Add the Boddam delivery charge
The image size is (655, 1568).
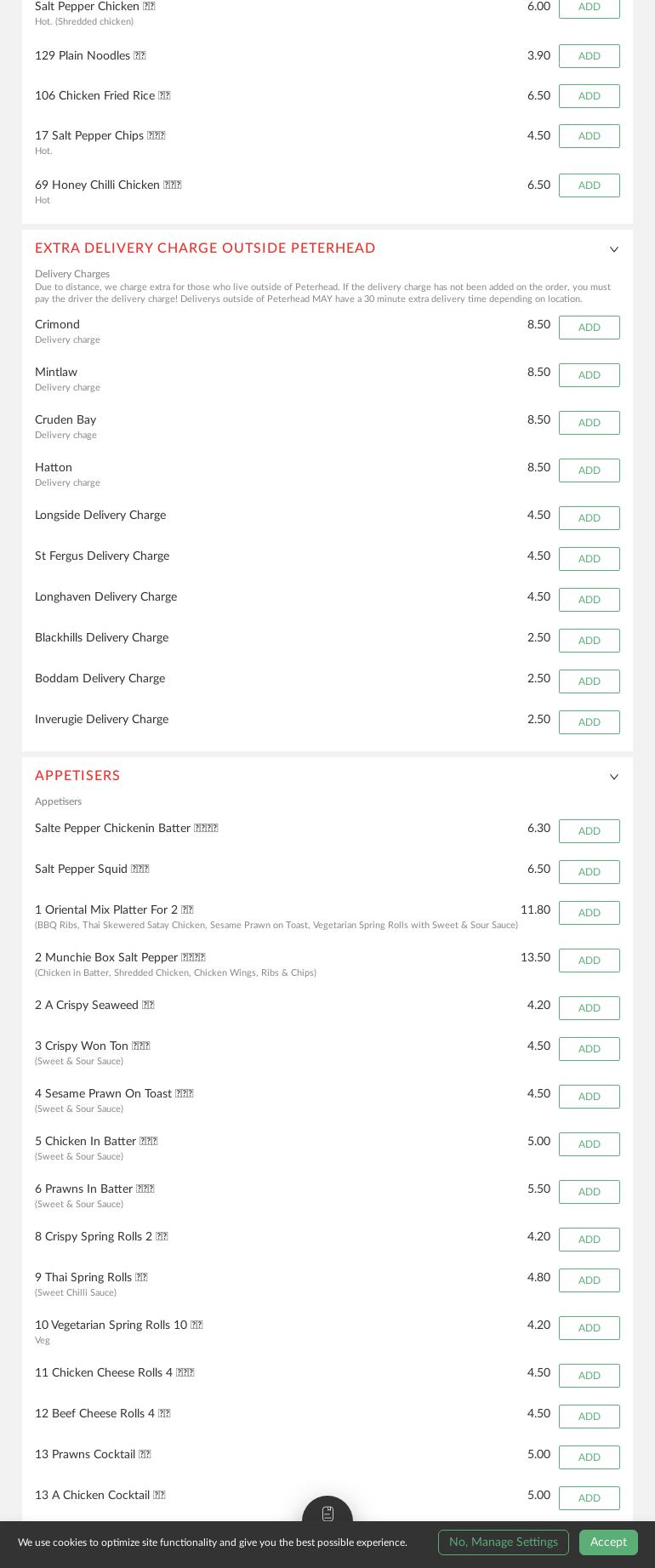point(589,681)
